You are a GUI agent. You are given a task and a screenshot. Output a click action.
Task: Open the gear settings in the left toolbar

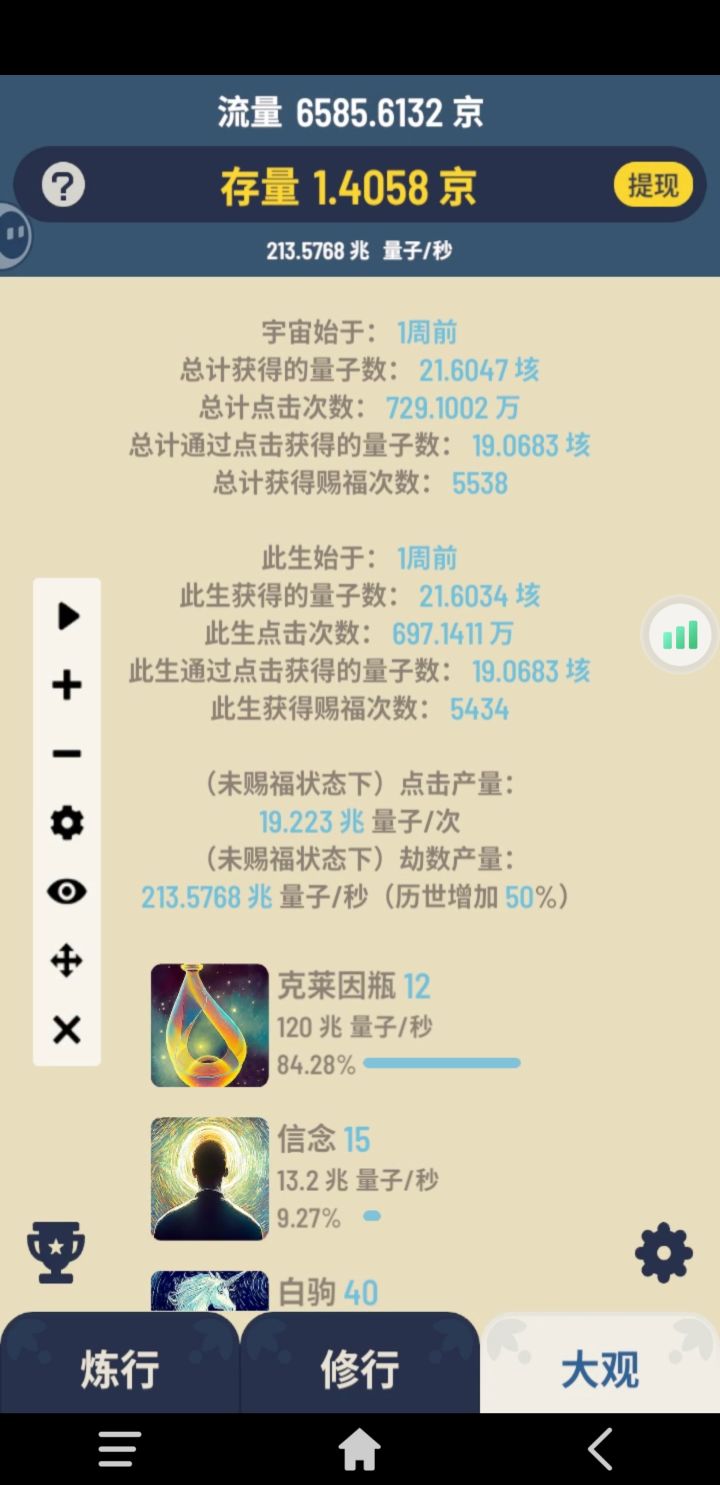click(66, 822)
